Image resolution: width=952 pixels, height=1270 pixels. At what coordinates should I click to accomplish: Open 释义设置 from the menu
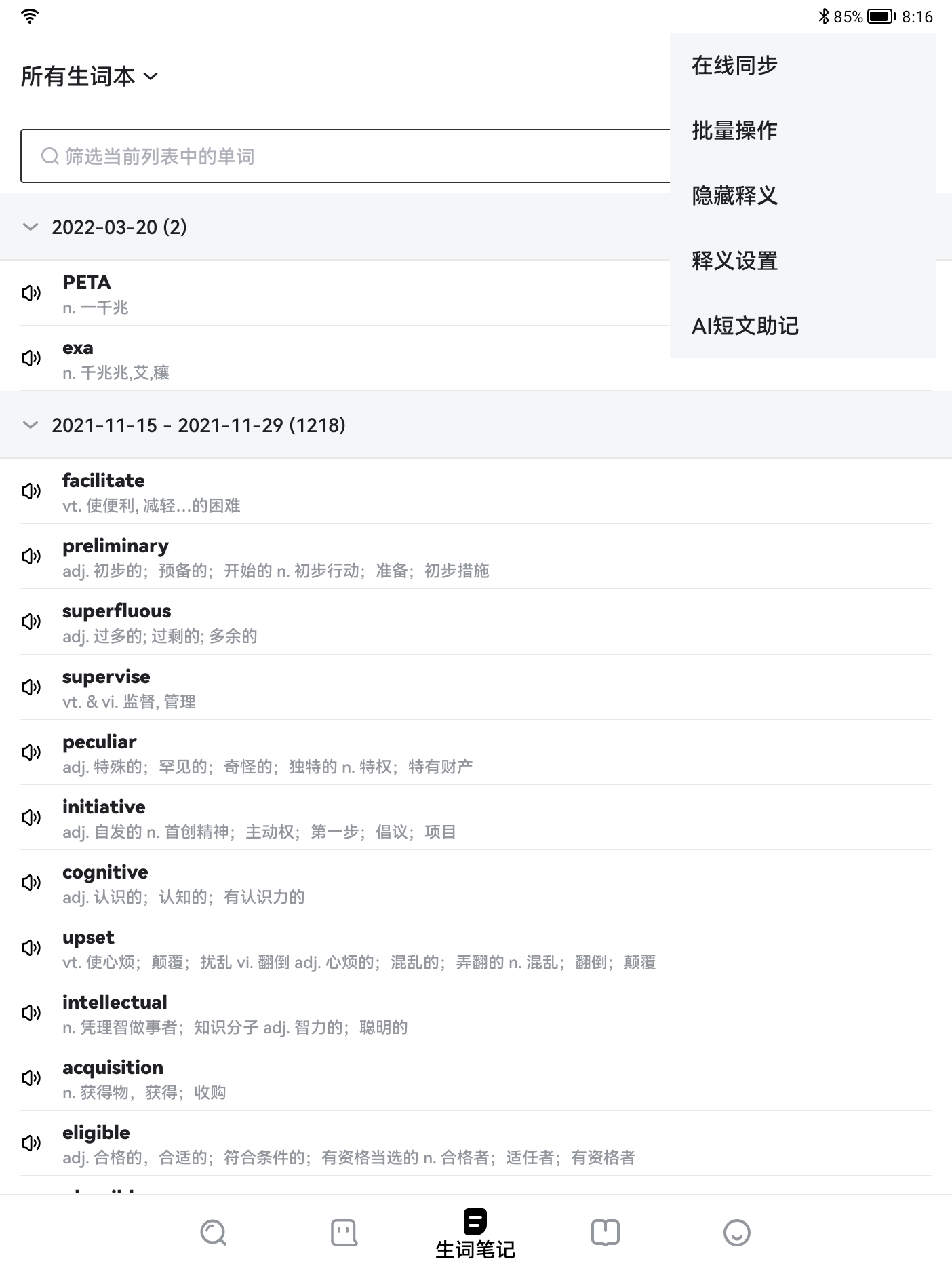point(734,261)
